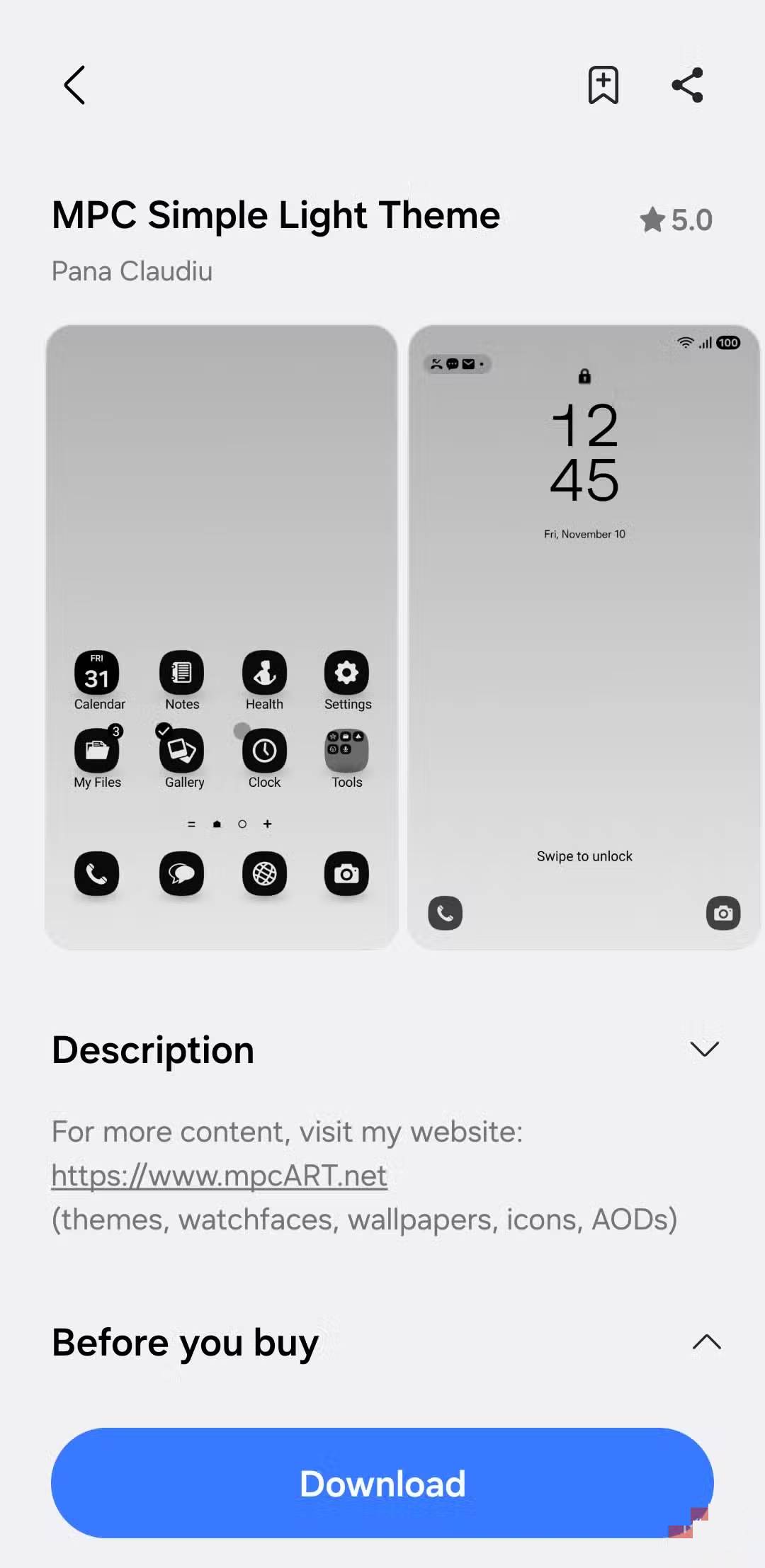Expand the Description section
Screen dimensions: 765x1568
click(x=704, y=1049)
